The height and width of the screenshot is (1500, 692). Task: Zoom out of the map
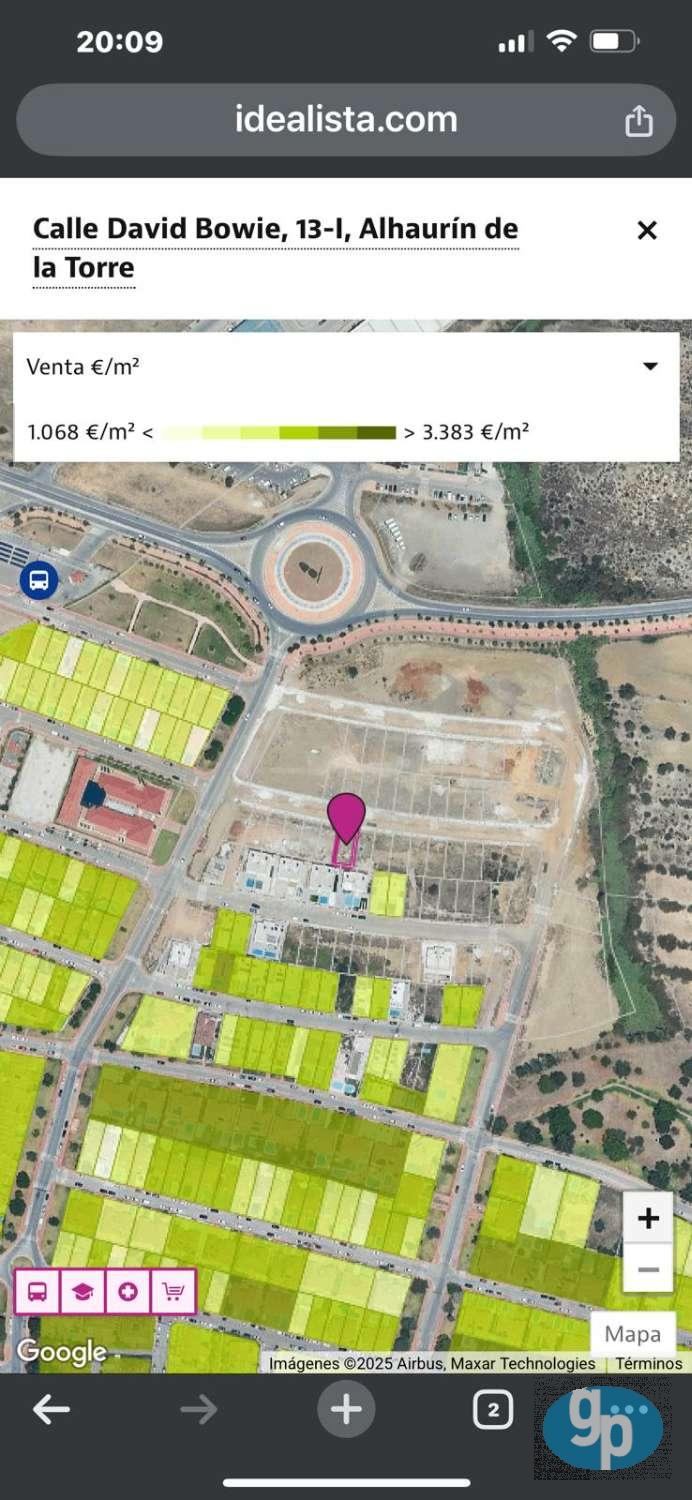(x=647, y=1269)
